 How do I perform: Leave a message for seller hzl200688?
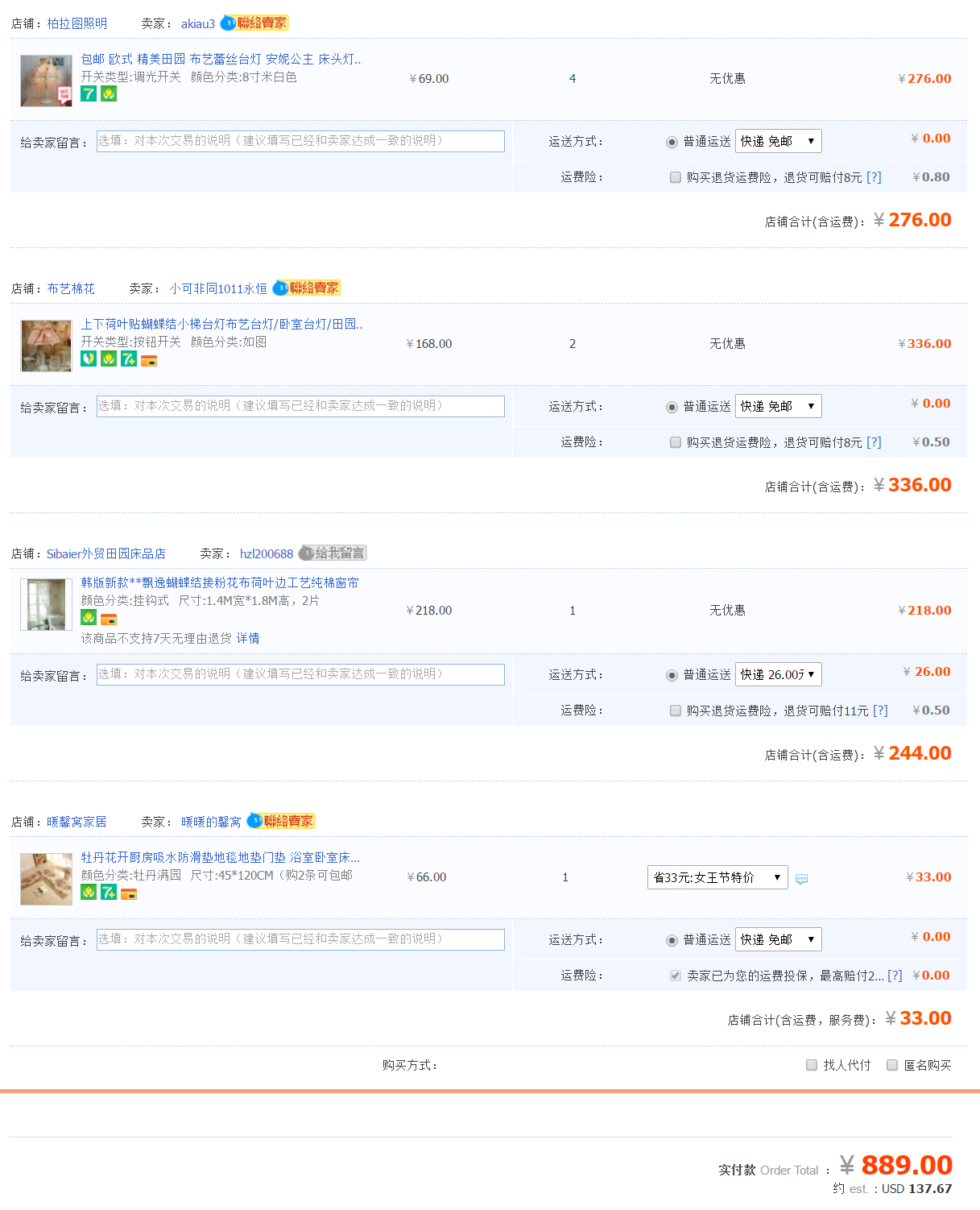[x=333, y=553]
